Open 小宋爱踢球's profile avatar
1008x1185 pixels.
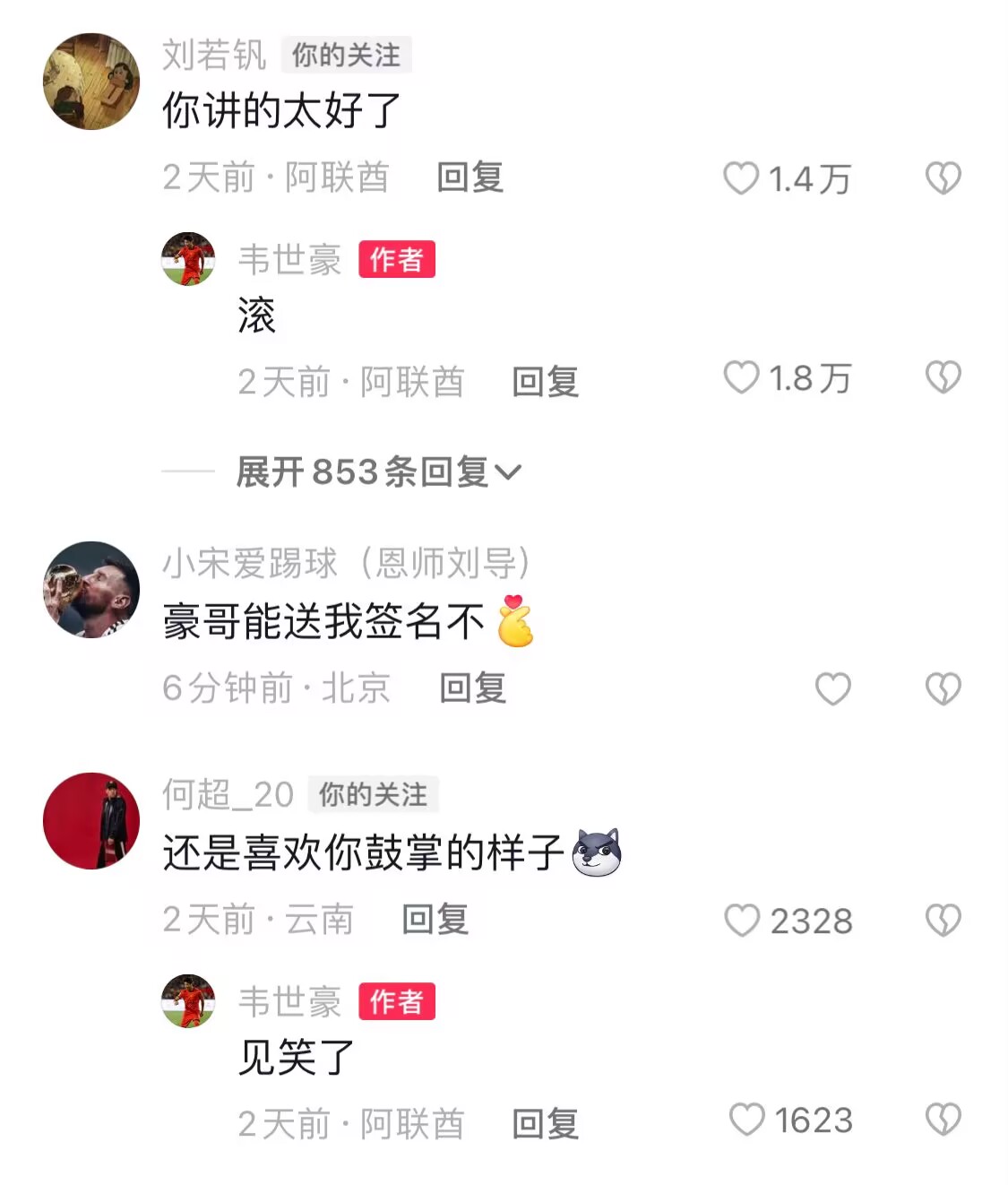[x=91, y=589]
